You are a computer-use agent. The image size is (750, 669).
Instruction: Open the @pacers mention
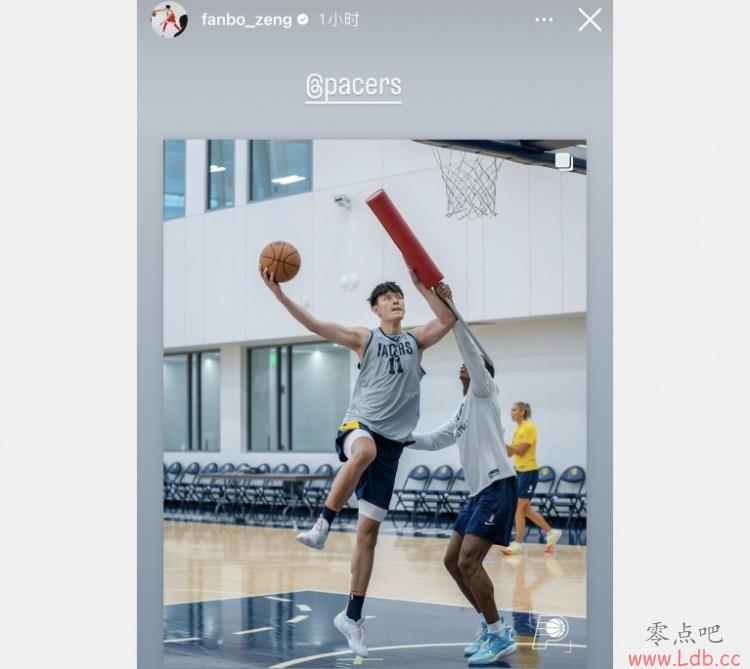tap(354, 87)
